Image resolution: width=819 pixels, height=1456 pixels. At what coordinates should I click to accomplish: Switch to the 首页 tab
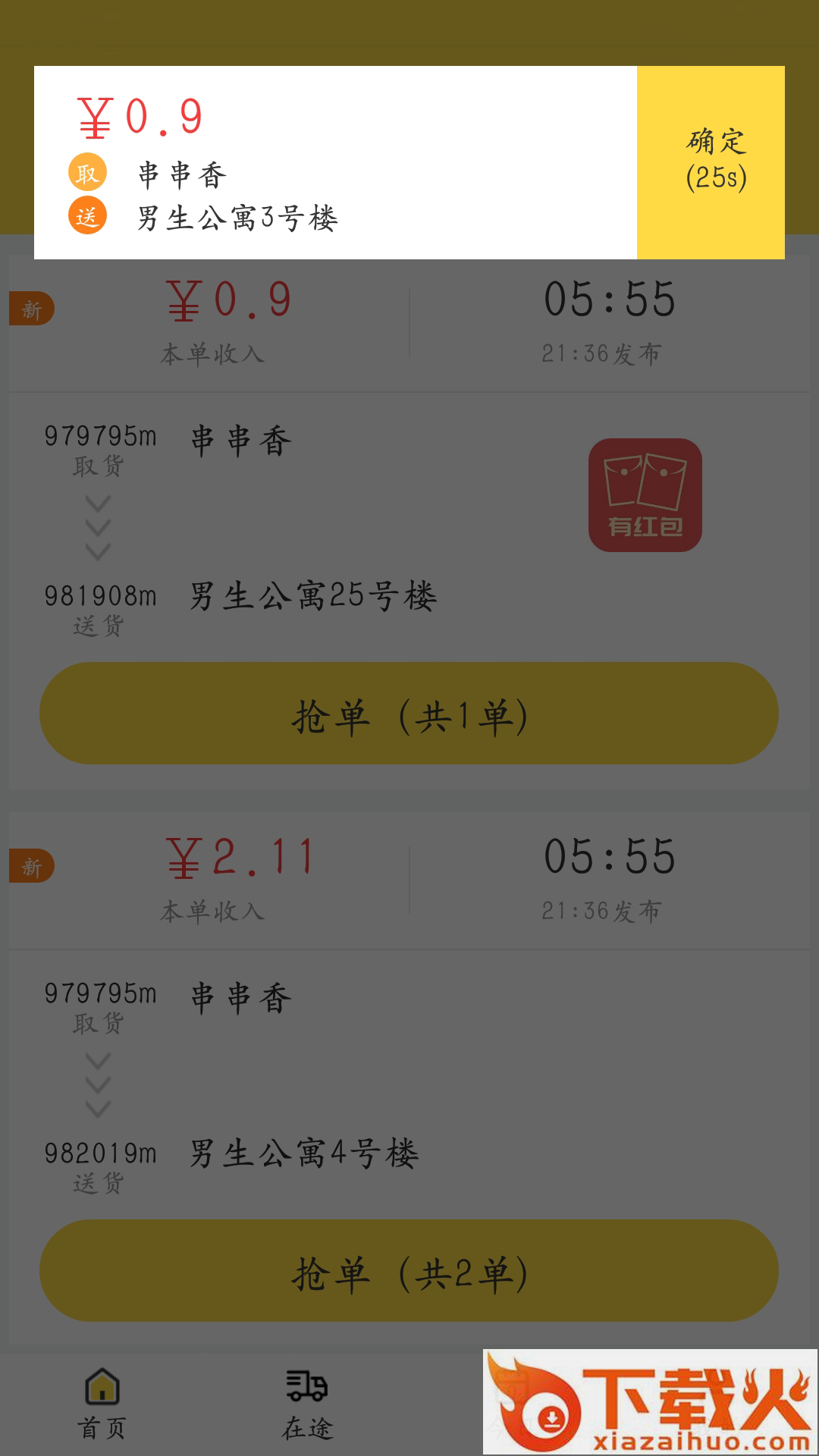(102, 1404)
